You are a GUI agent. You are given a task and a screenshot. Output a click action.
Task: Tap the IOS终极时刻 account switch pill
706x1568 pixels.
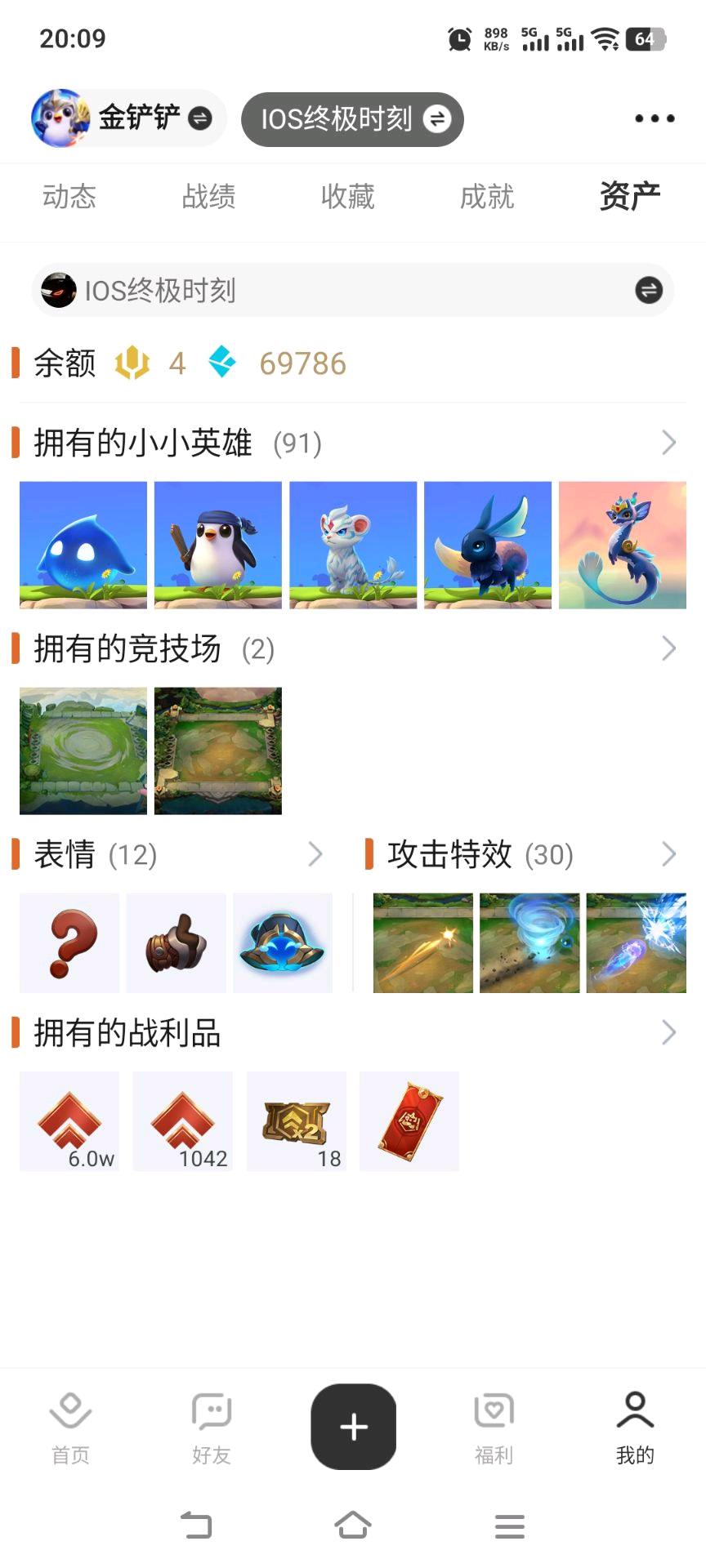click(352, 119)
